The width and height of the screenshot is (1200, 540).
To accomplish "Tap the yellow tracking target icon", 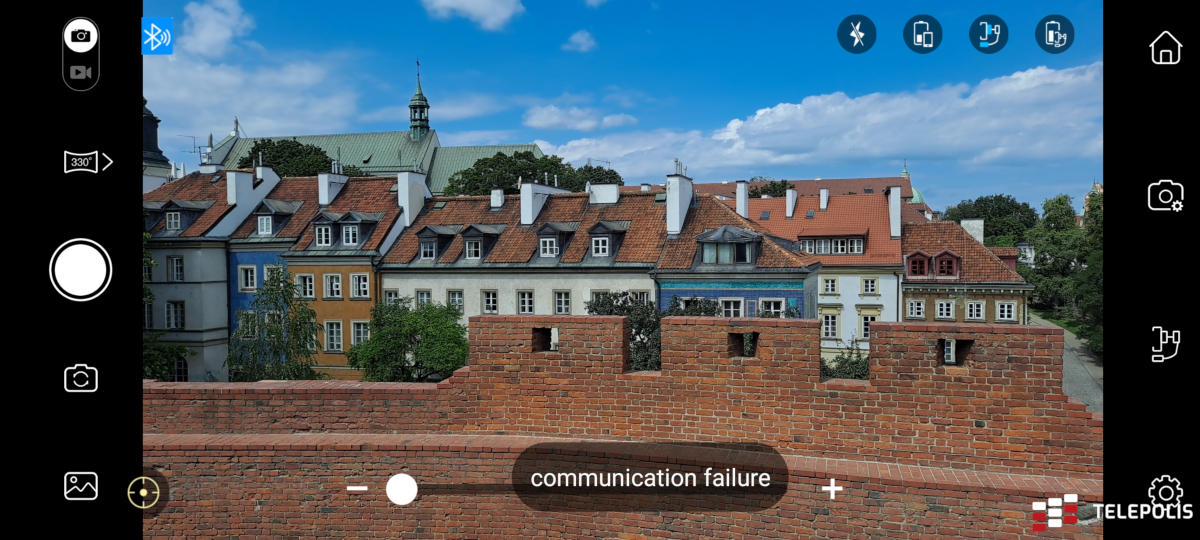I will (x=144, y=492).
